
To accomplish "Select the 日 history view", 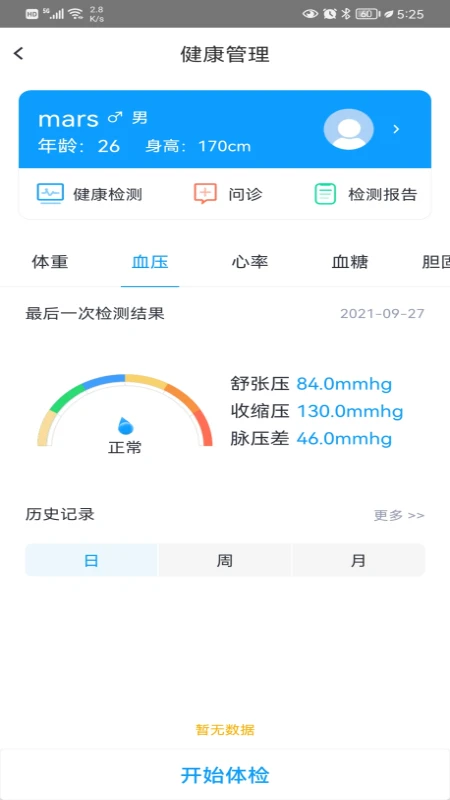I will tap(91, 560).
